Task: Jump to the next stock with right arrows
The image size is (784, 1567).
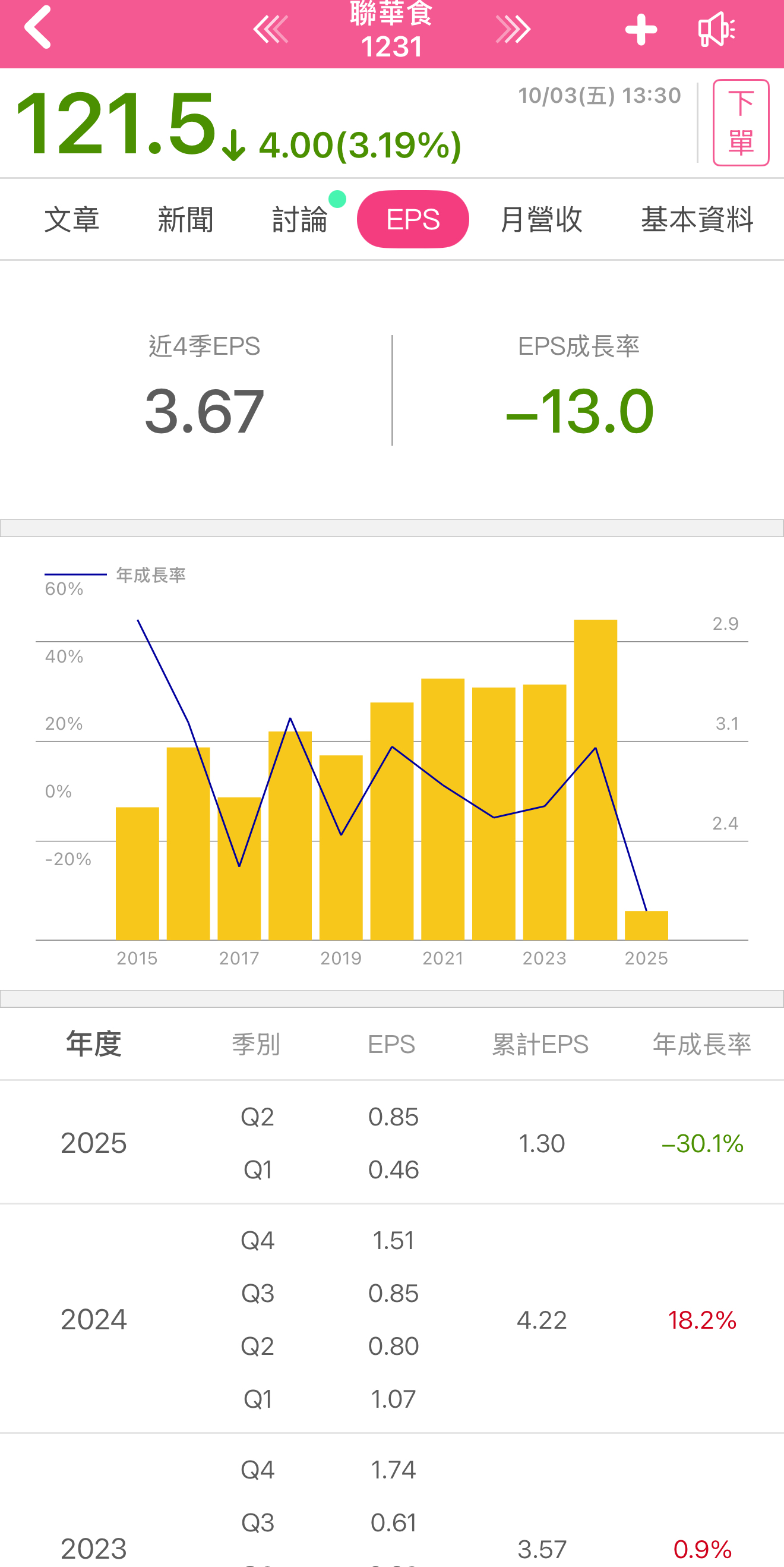Action: click(513, 29)
